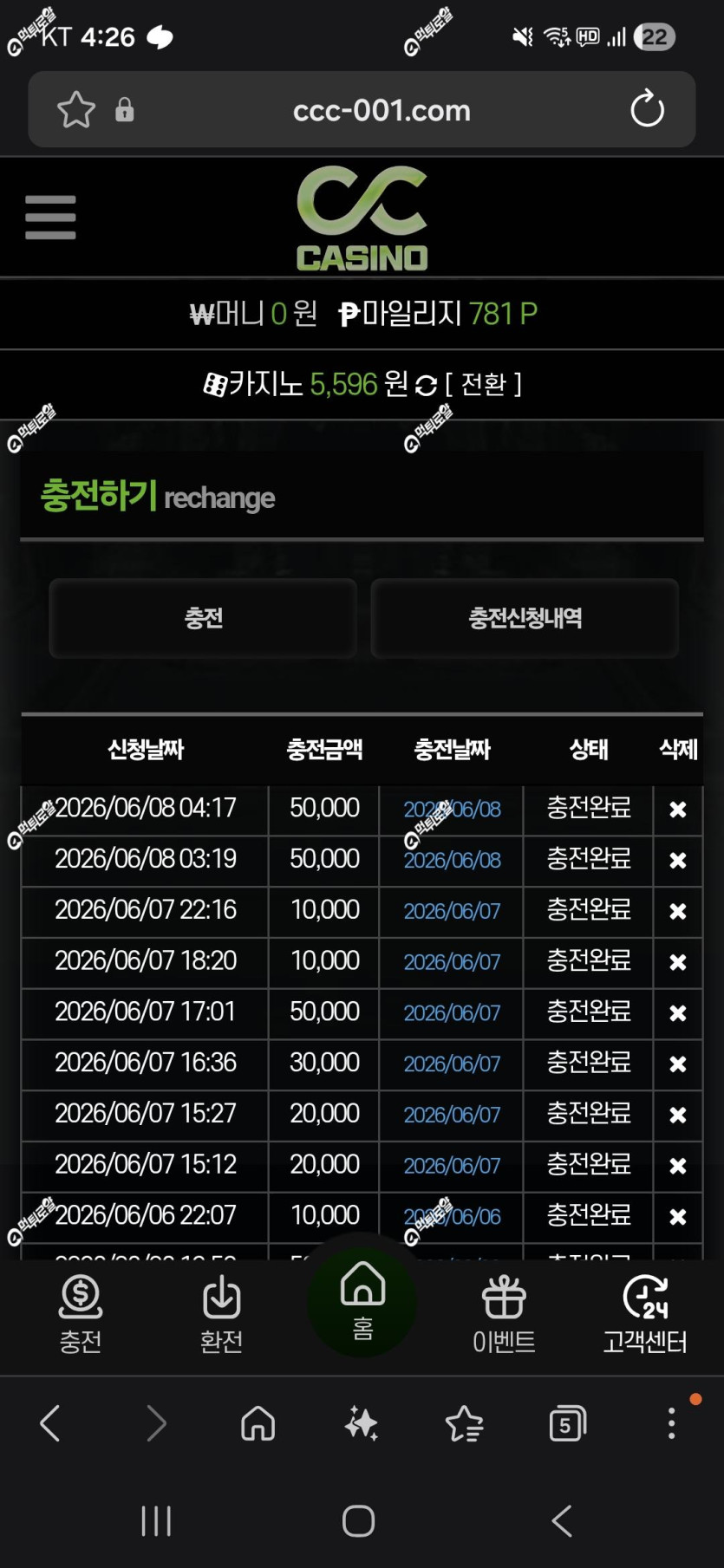Delete the 2026/06/08 04:17 record
Viewport: 724px width, 1568px height.
[678, 810]
